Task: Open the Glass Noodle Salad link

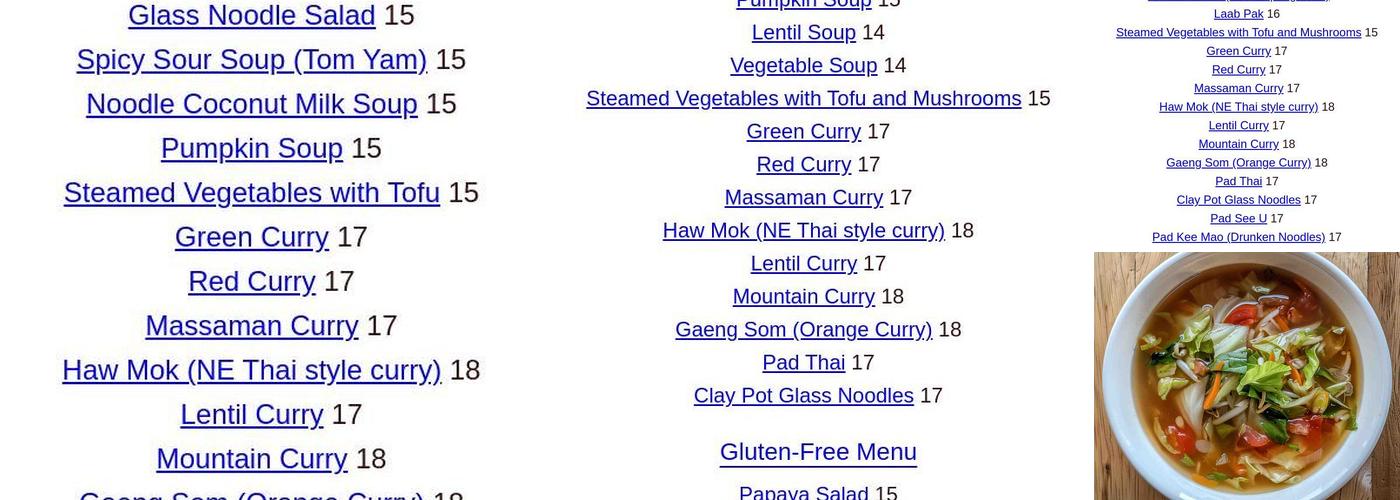Action: click(x=251, y=16)
